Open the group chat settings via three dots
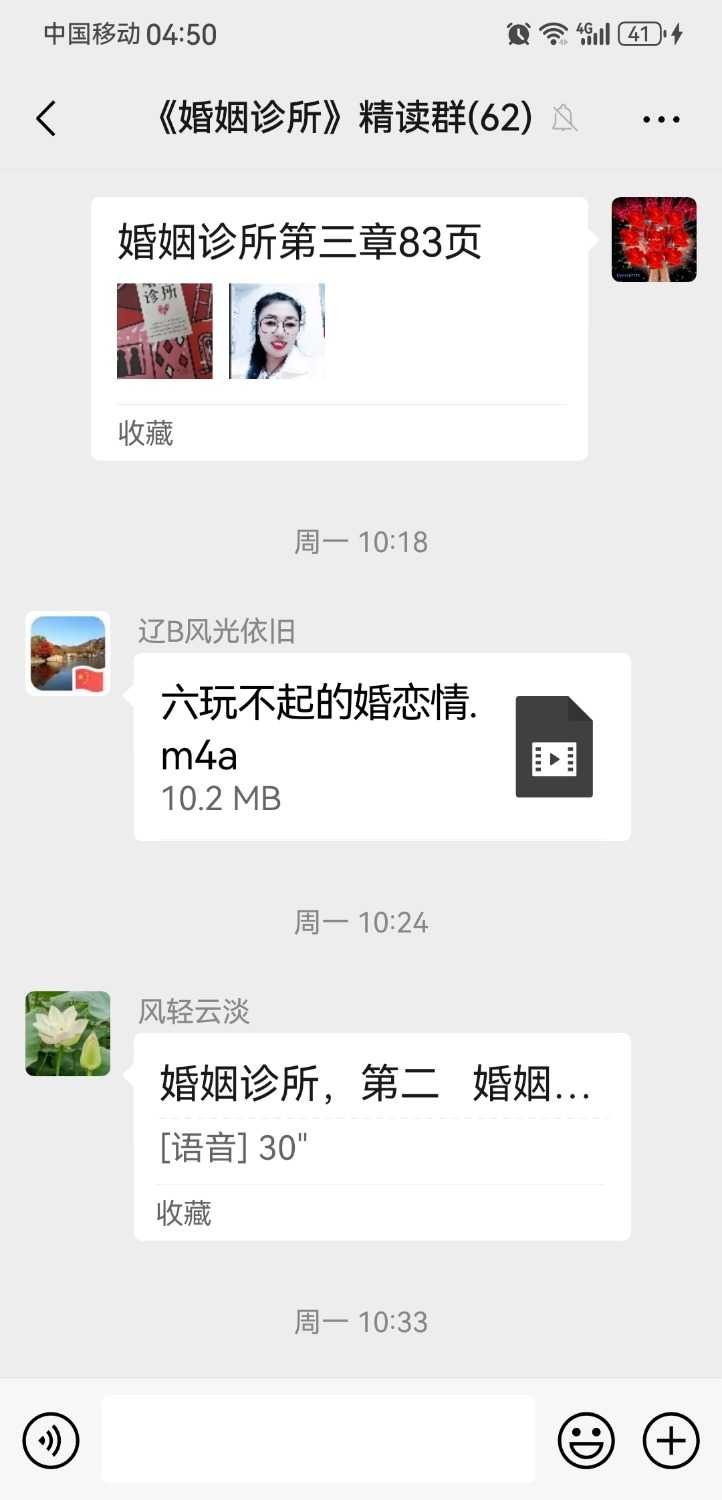The image size is (722, 1500). [x=662, y=118]
